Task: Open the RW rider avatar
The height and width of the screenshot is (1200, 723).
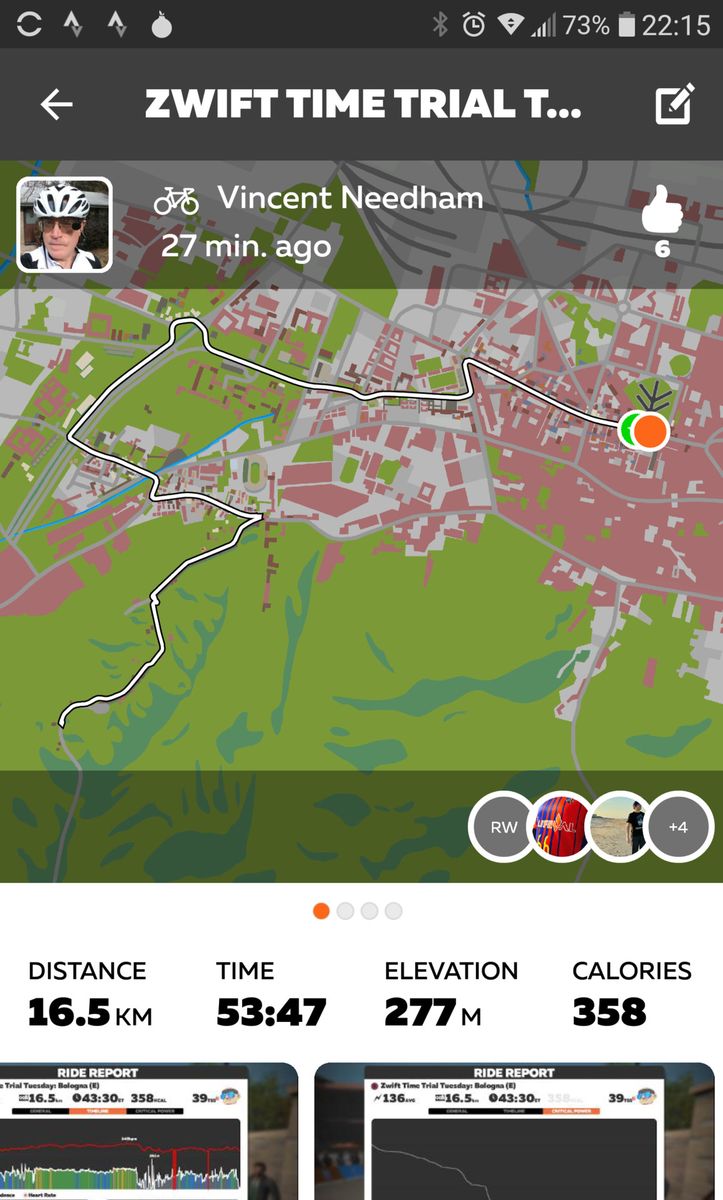Action: 503,826
